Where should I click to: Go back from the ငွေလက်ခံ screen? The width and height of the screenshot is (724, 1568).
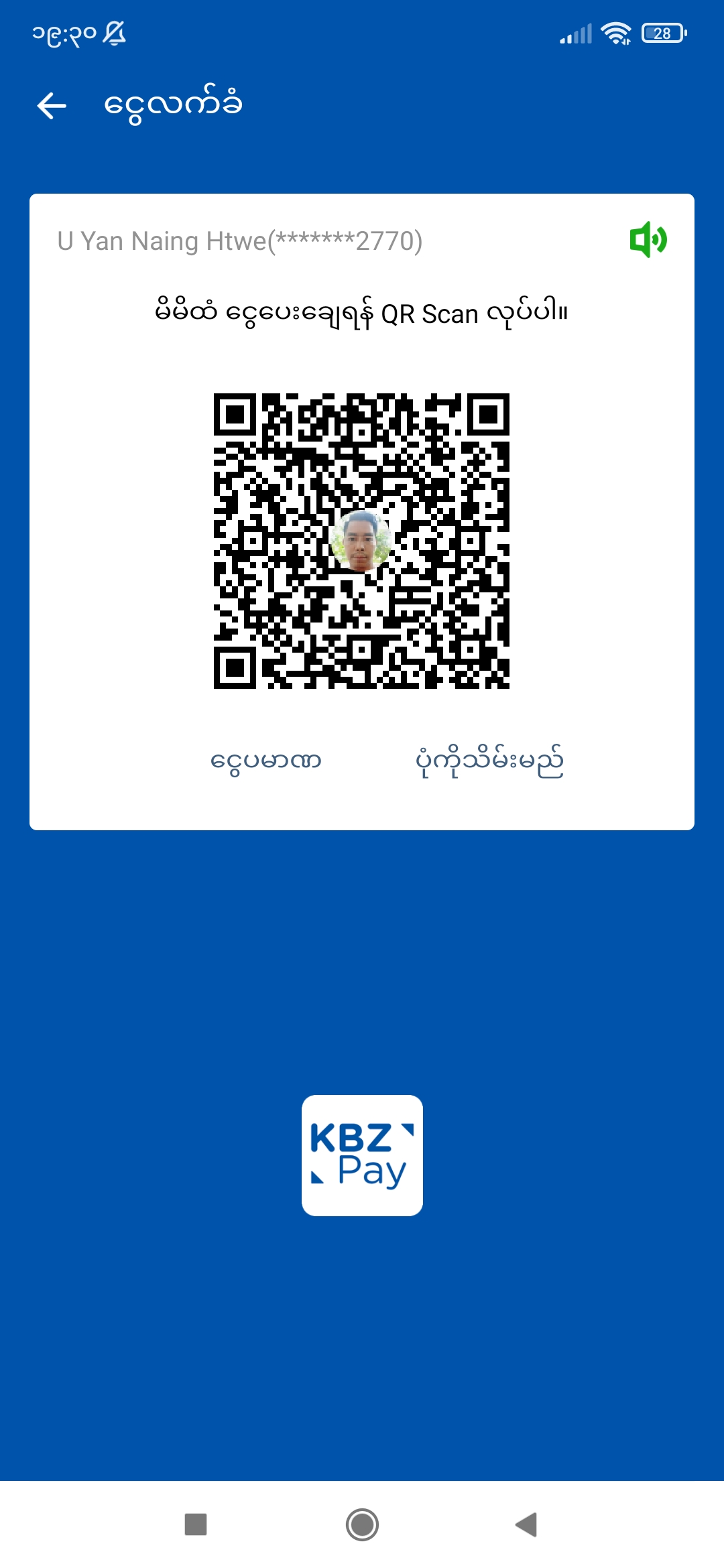(x=52, y=106)
